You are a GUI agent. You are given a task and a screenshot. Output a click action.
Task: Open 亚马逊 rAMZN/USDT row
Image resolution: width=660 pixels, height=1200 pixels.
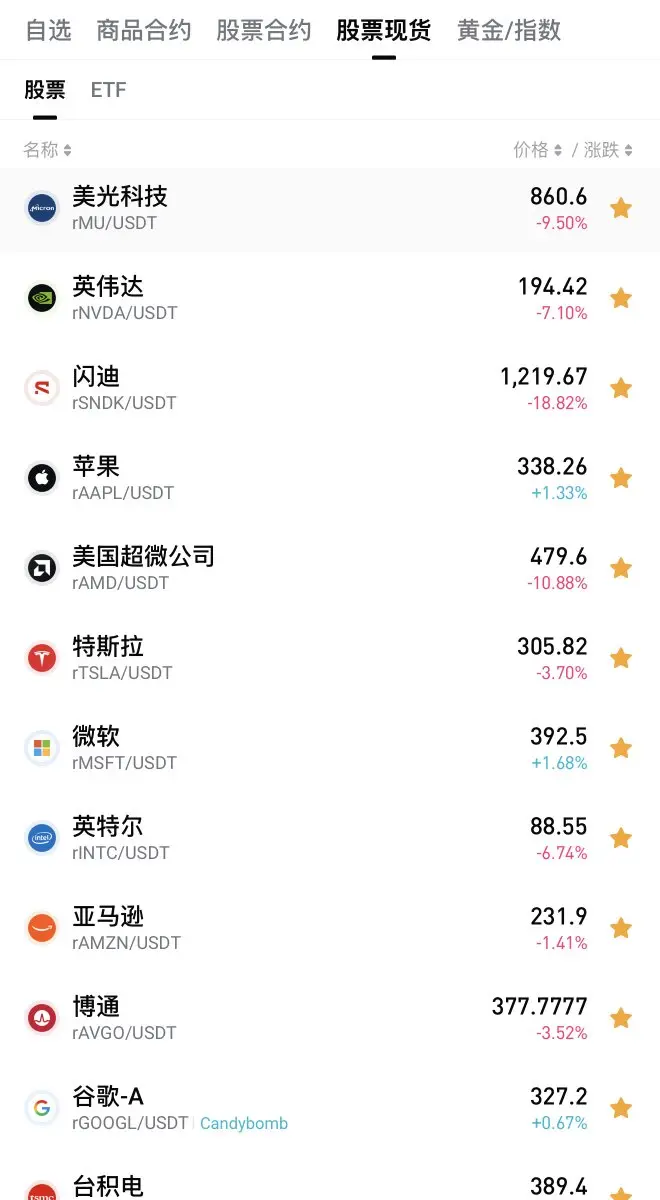[x=330, y=928]
